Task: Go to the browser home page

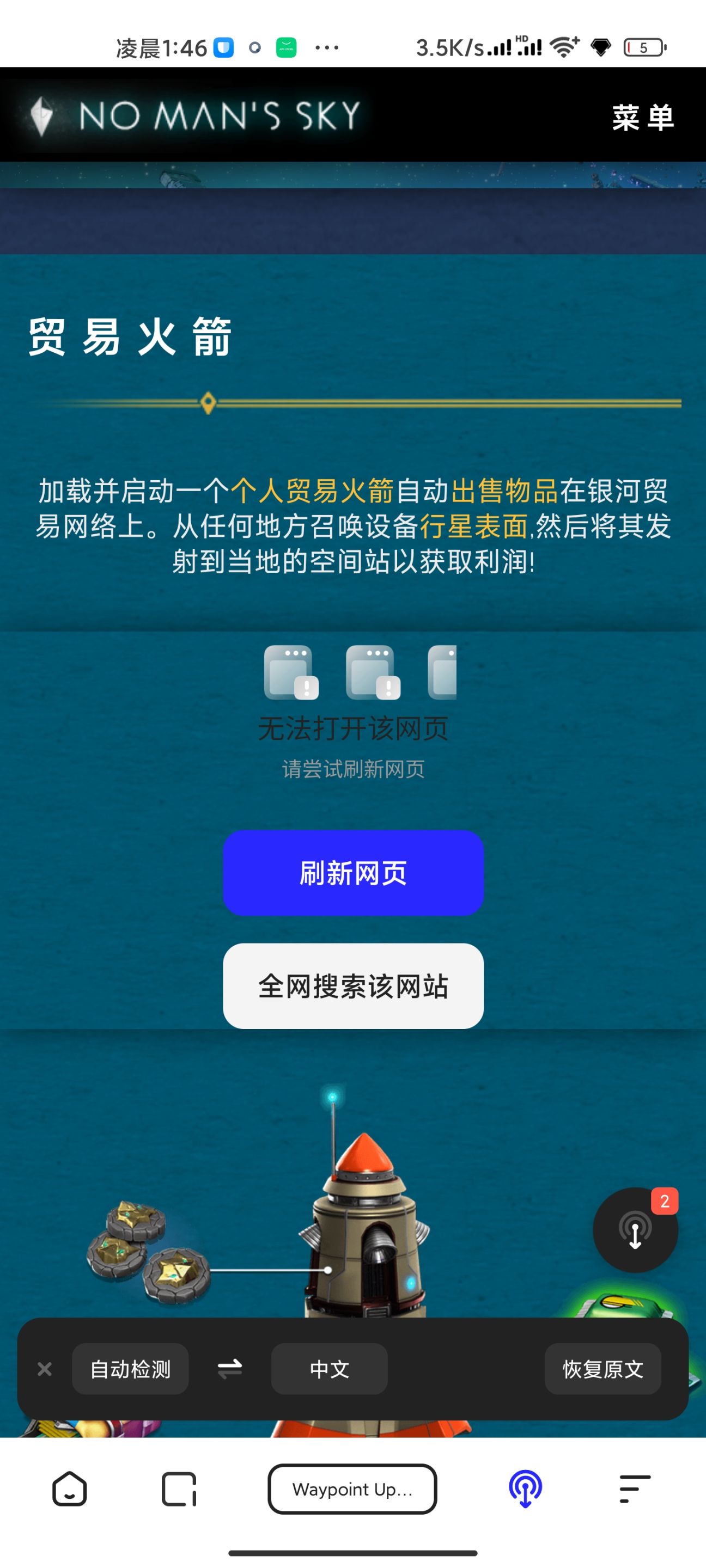Action: point(69,1489)
